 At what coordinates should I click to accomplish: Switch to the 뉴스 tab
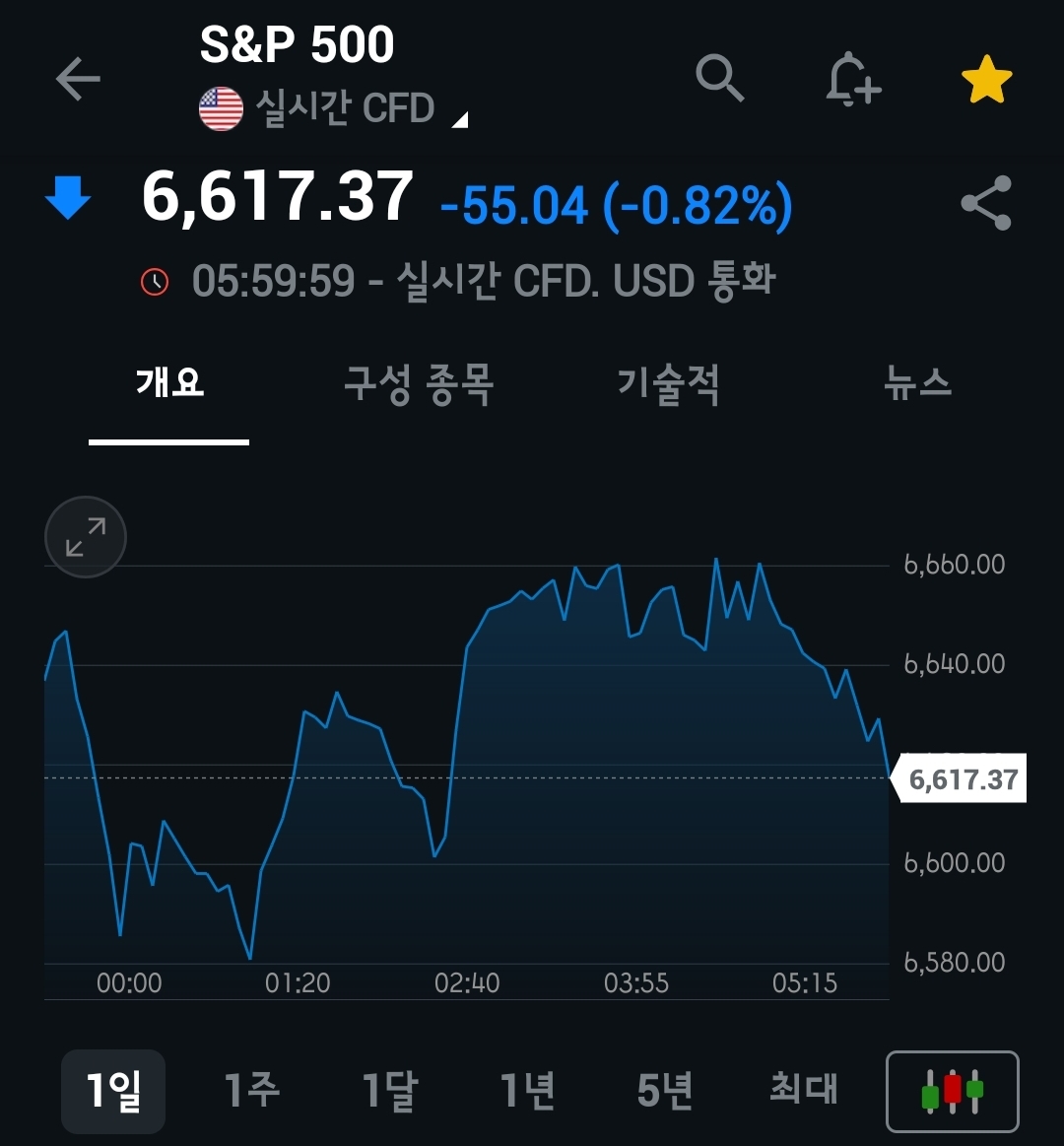[917, 382]
